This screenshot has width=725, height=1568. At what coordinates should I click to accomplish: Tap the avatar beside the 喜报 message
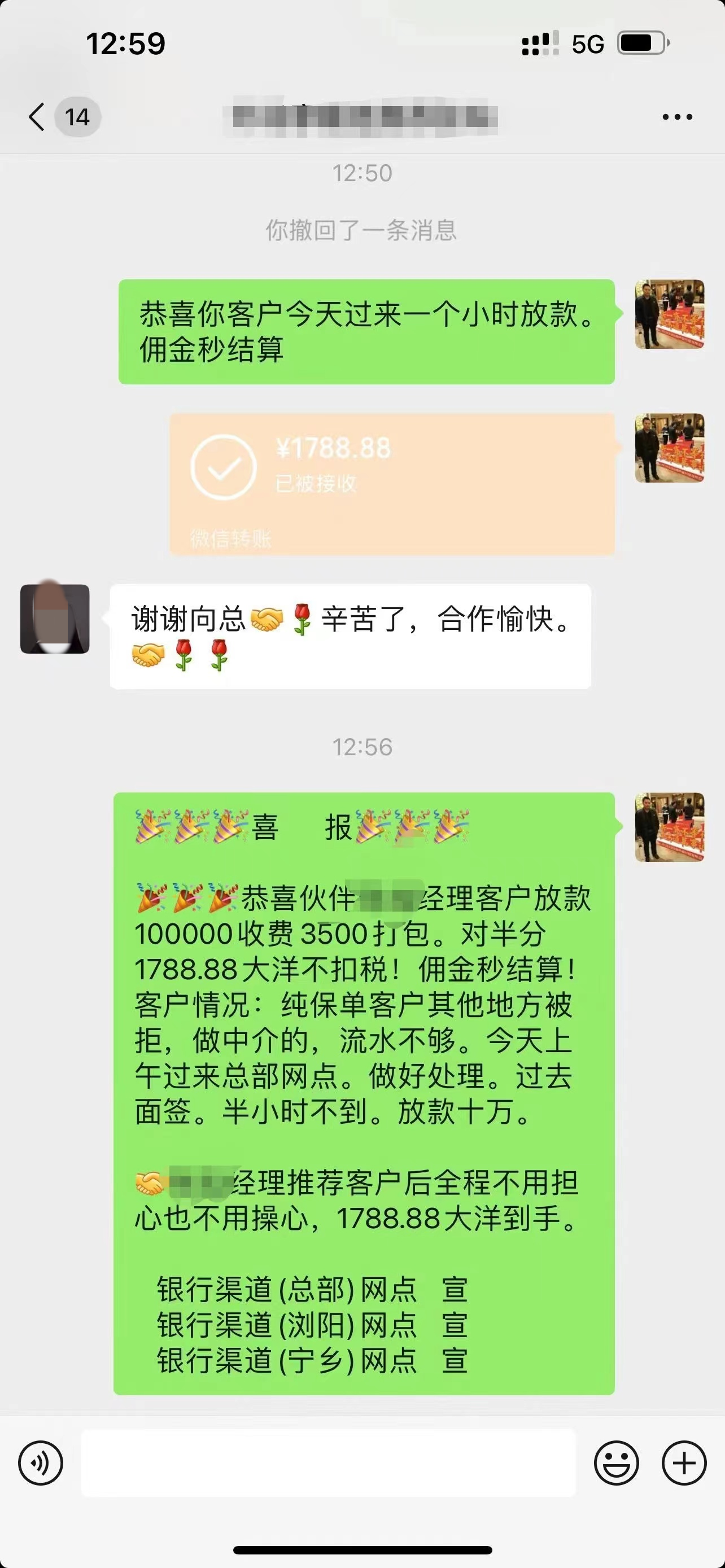669,827
